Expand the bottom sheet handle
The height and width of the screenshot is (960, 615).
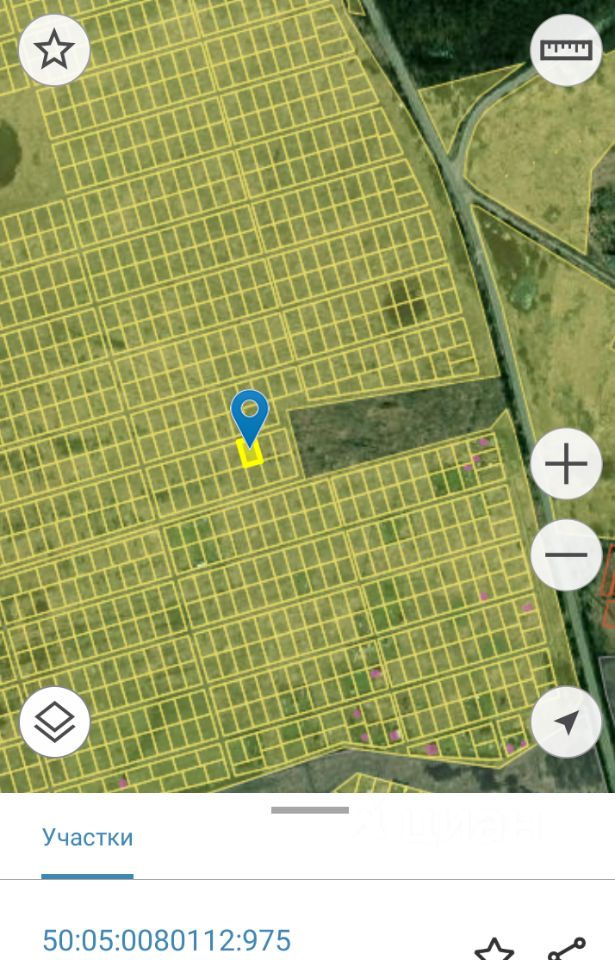pyautogui.click(x=309, y=810)
